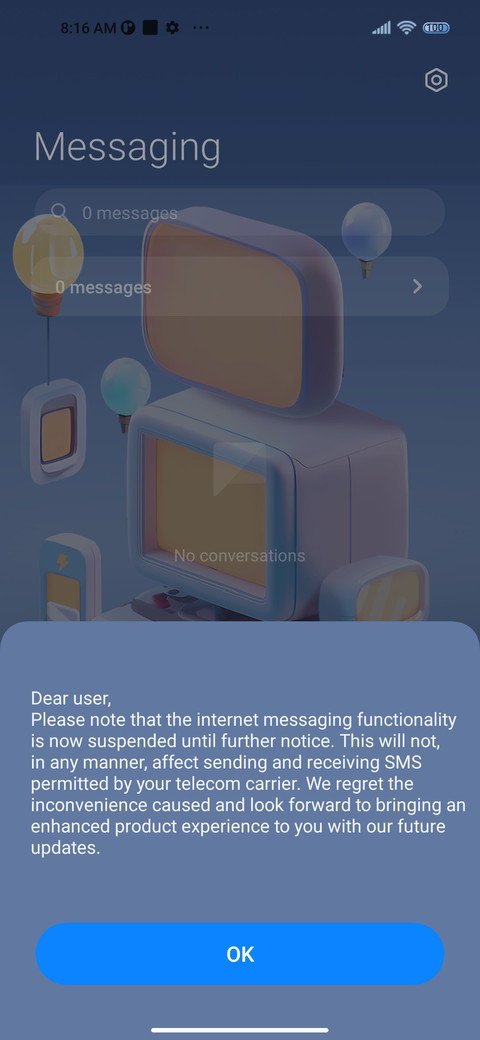Confirm the notice with OK

(239, 954)
